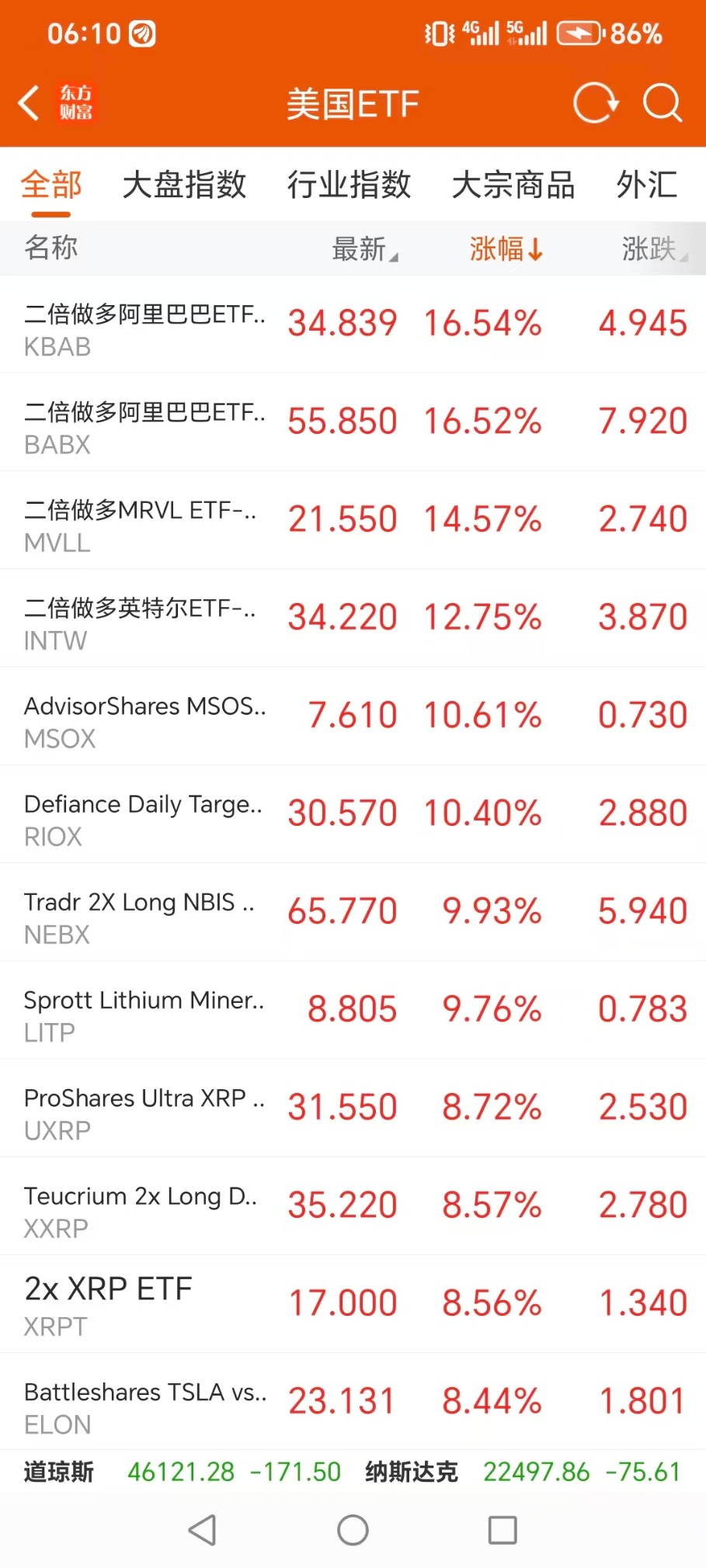Open the BABX ETF row
Image resolution: width=706 pixels, height=1568 pixels.
pyautogui.click(x=353, y=422)
